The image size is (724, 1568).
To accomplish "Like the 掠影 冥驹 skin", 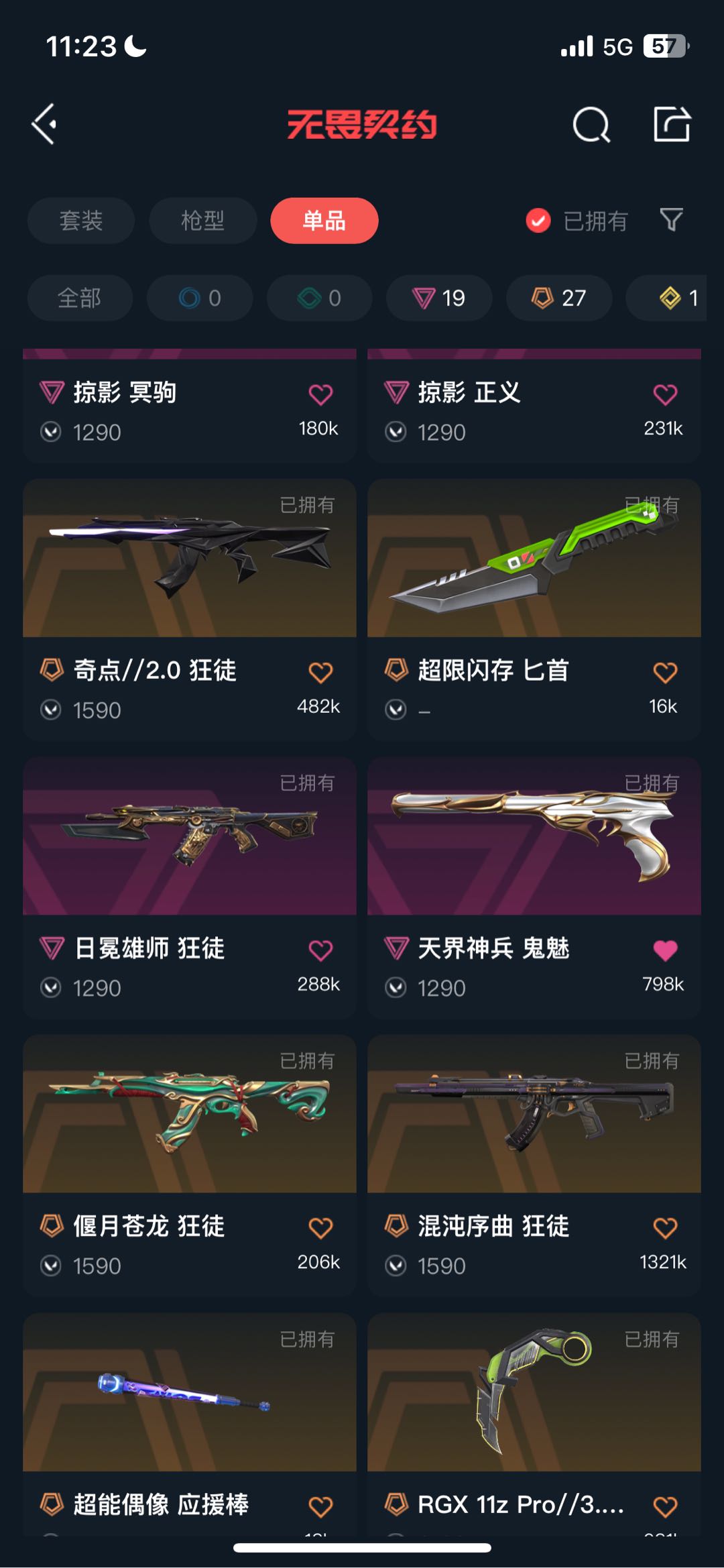I will pyautogui.click(x=320, y=394).
